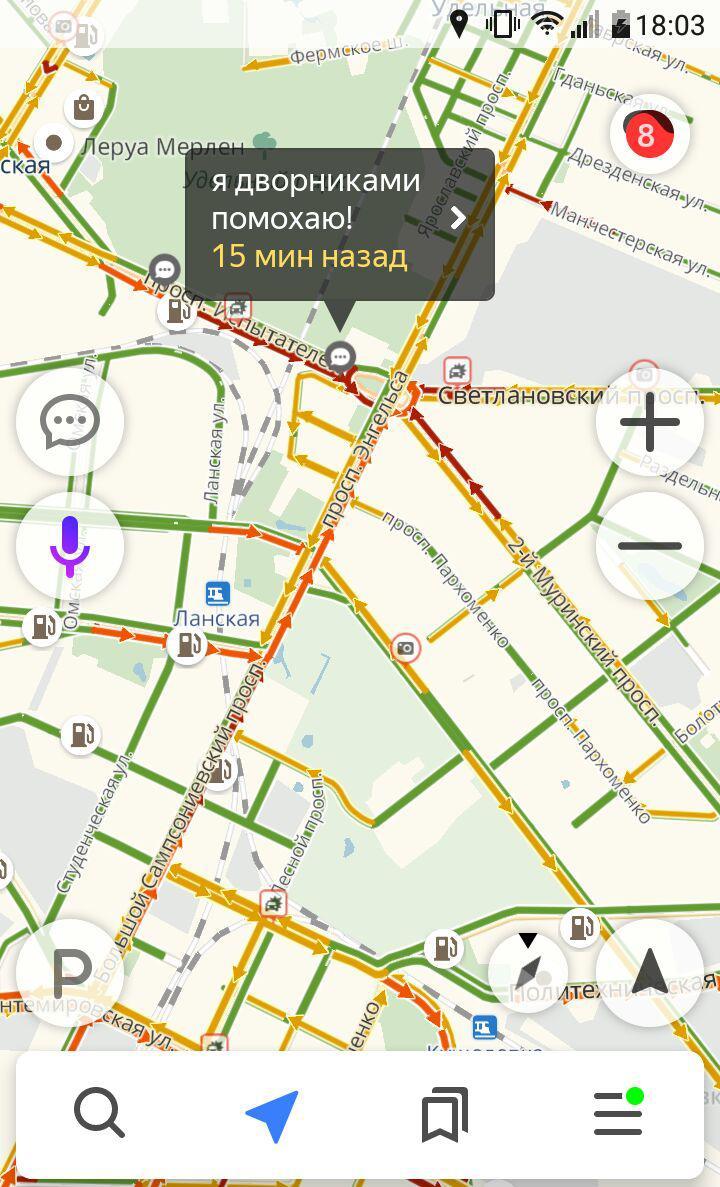720x1187 pixels.
Task: Open search in the bottom bar
Action: tap(100, 1113)
